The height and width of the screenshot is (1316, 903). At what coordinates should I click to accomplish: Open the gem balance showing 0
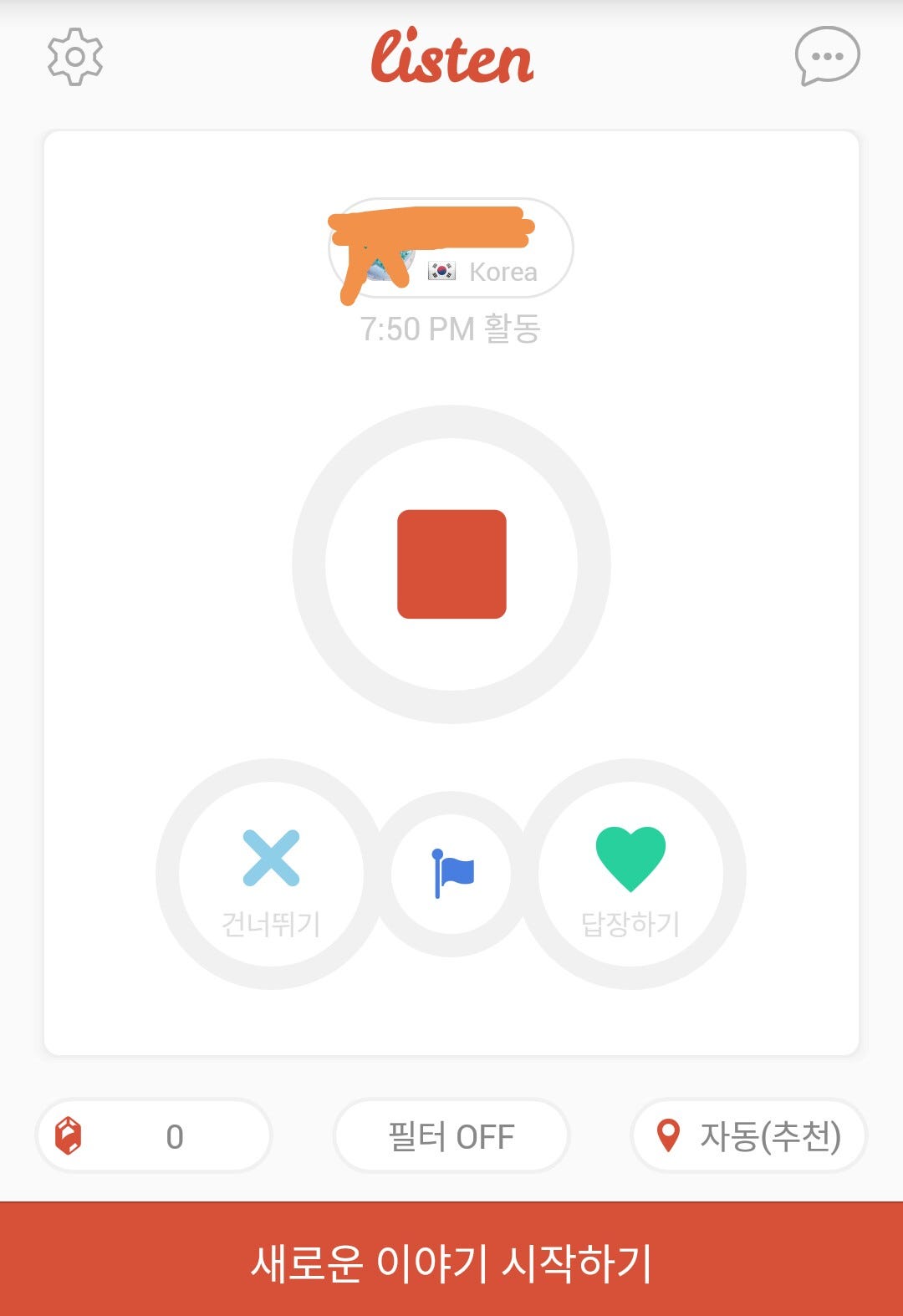(x=155, y=1136)
